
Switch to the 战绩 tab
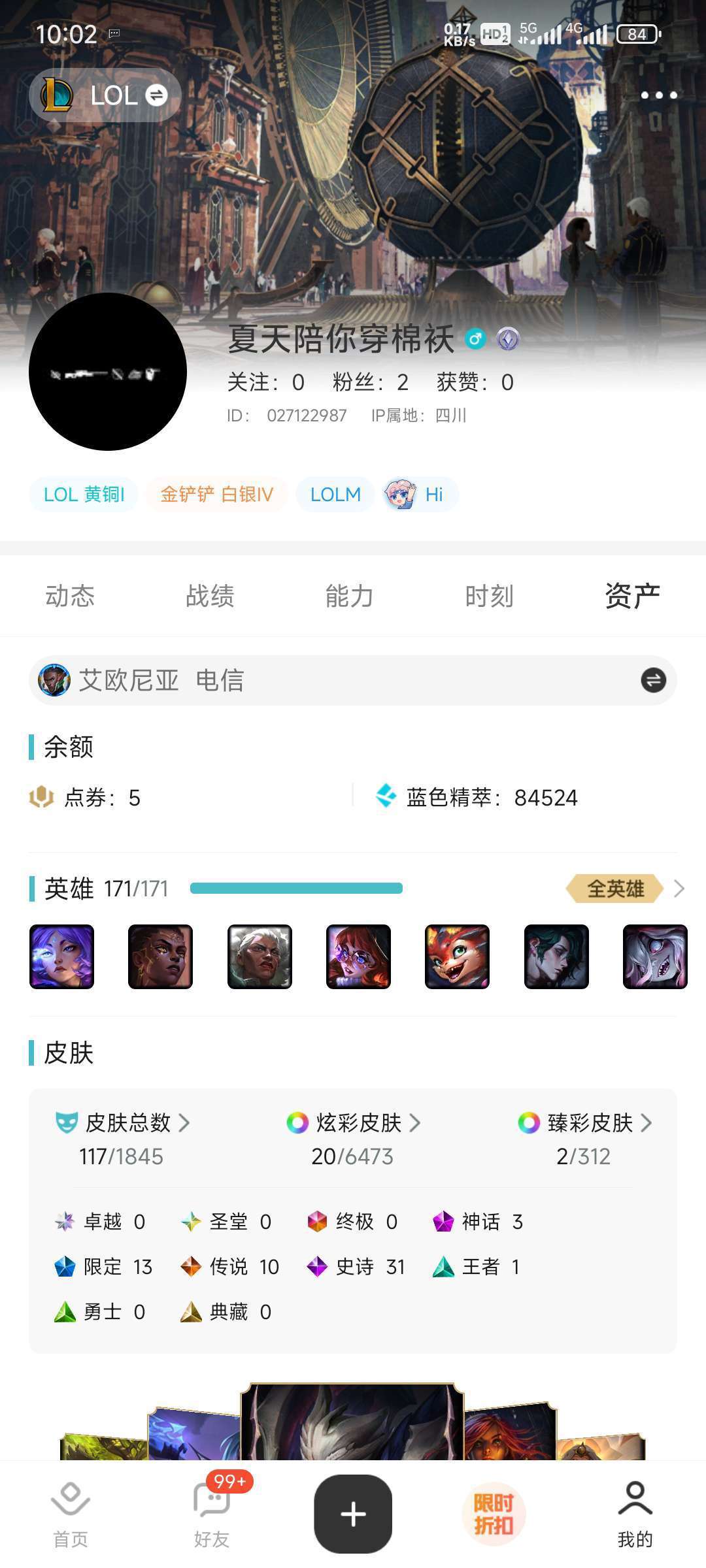[210, 596]
